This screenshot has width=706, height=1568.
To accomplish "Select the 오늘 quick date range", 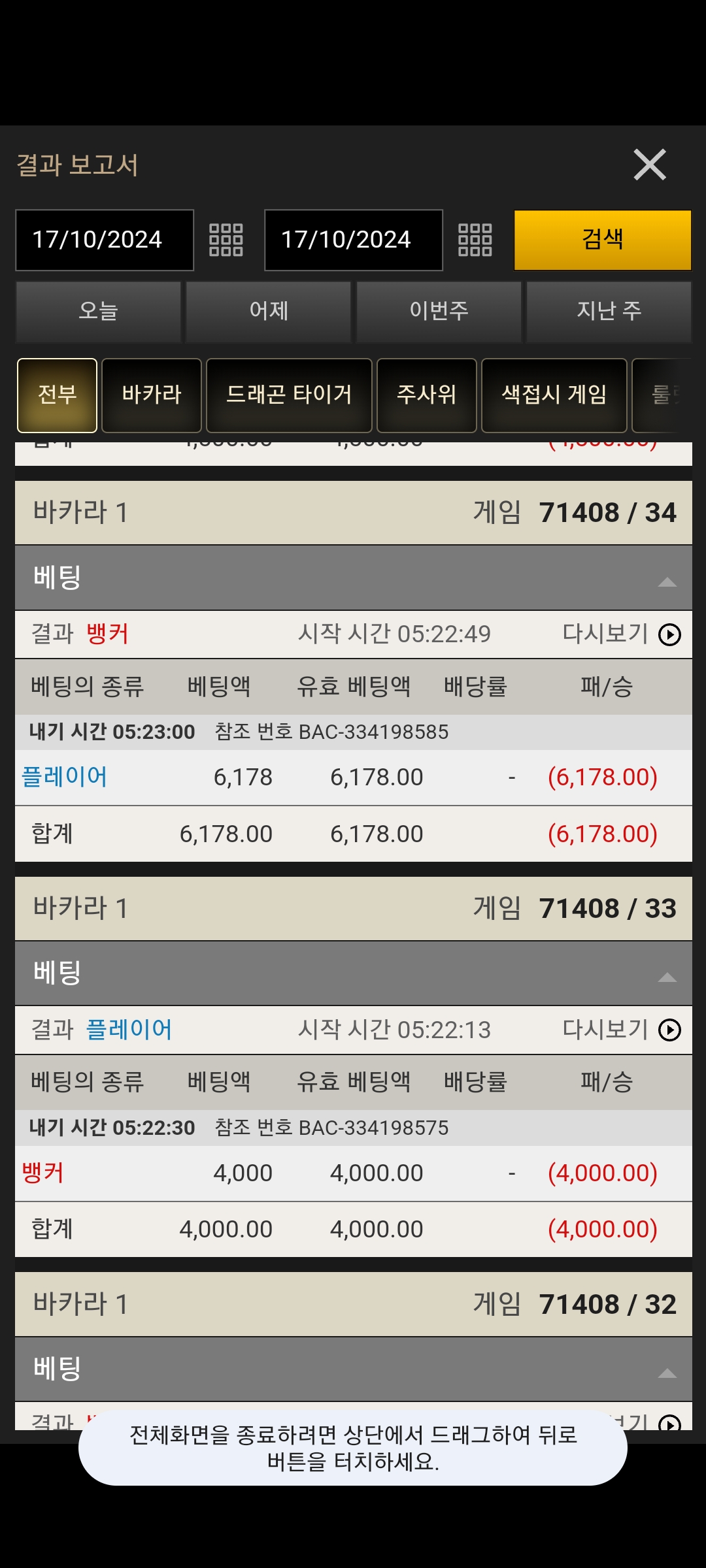I will click(98, 311).
